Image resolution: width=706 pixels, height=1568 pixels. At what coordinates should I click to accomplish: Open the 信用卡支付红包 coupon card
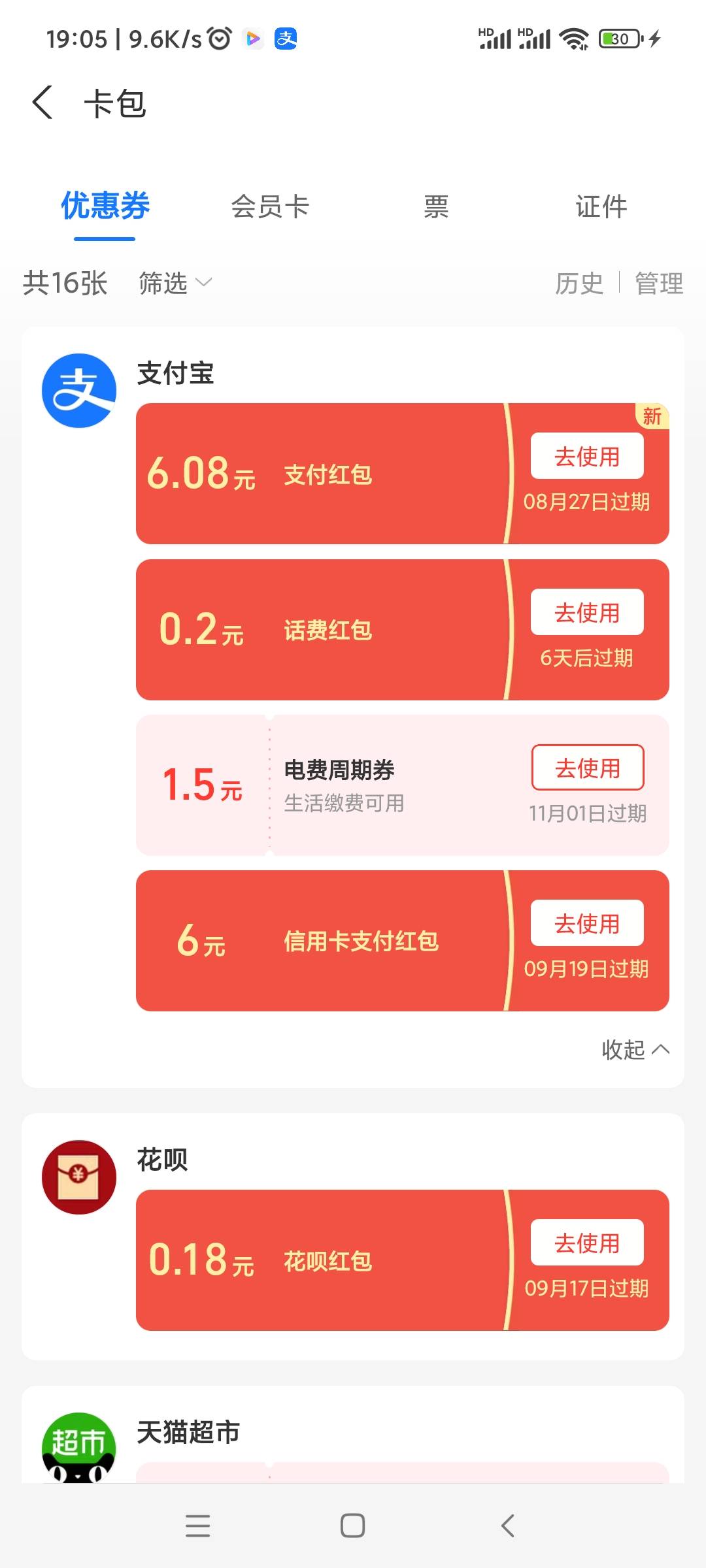[403, 941]
